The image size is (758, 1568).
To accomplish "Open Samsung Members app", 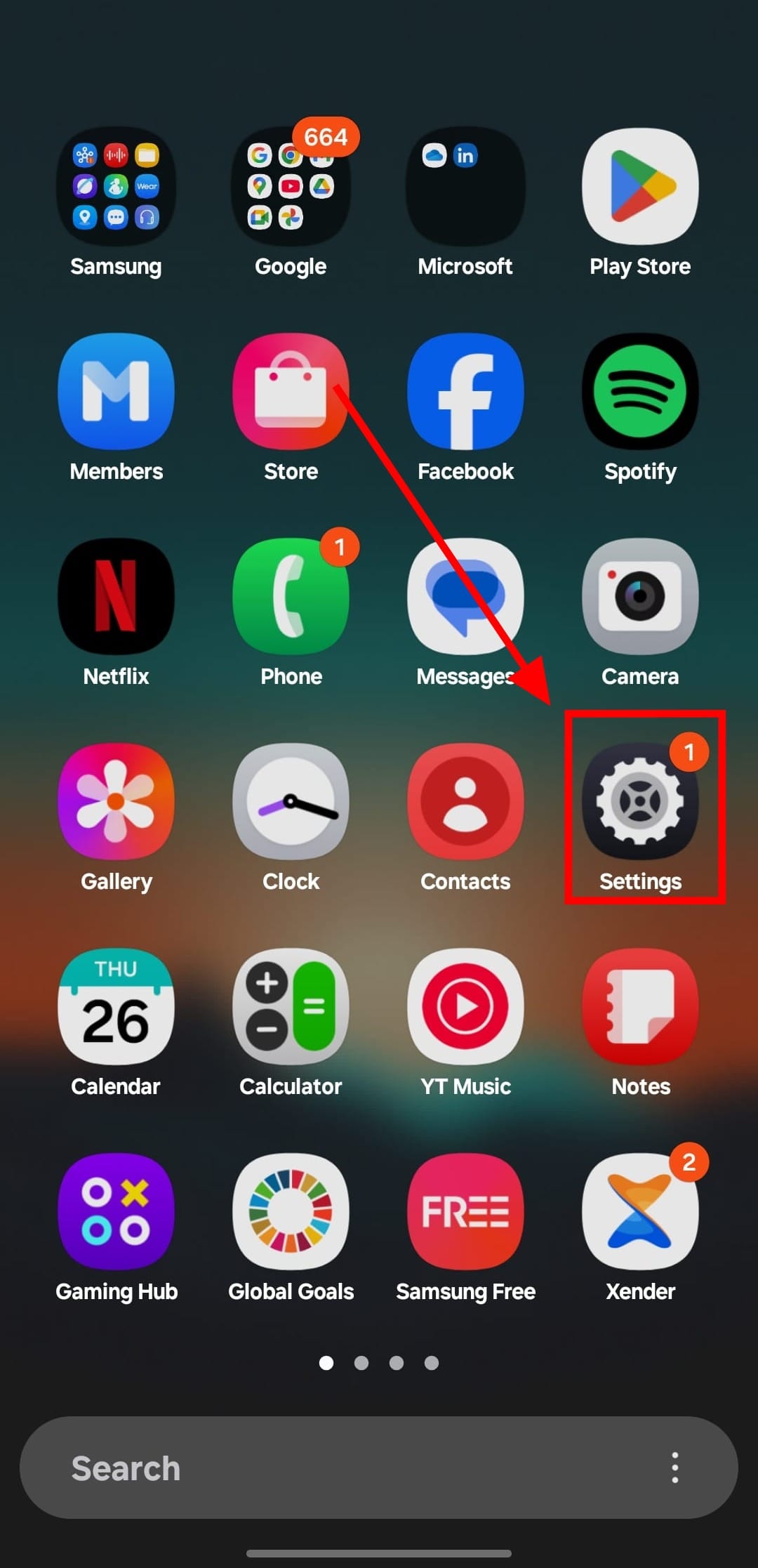I will (x=116, y=392).
